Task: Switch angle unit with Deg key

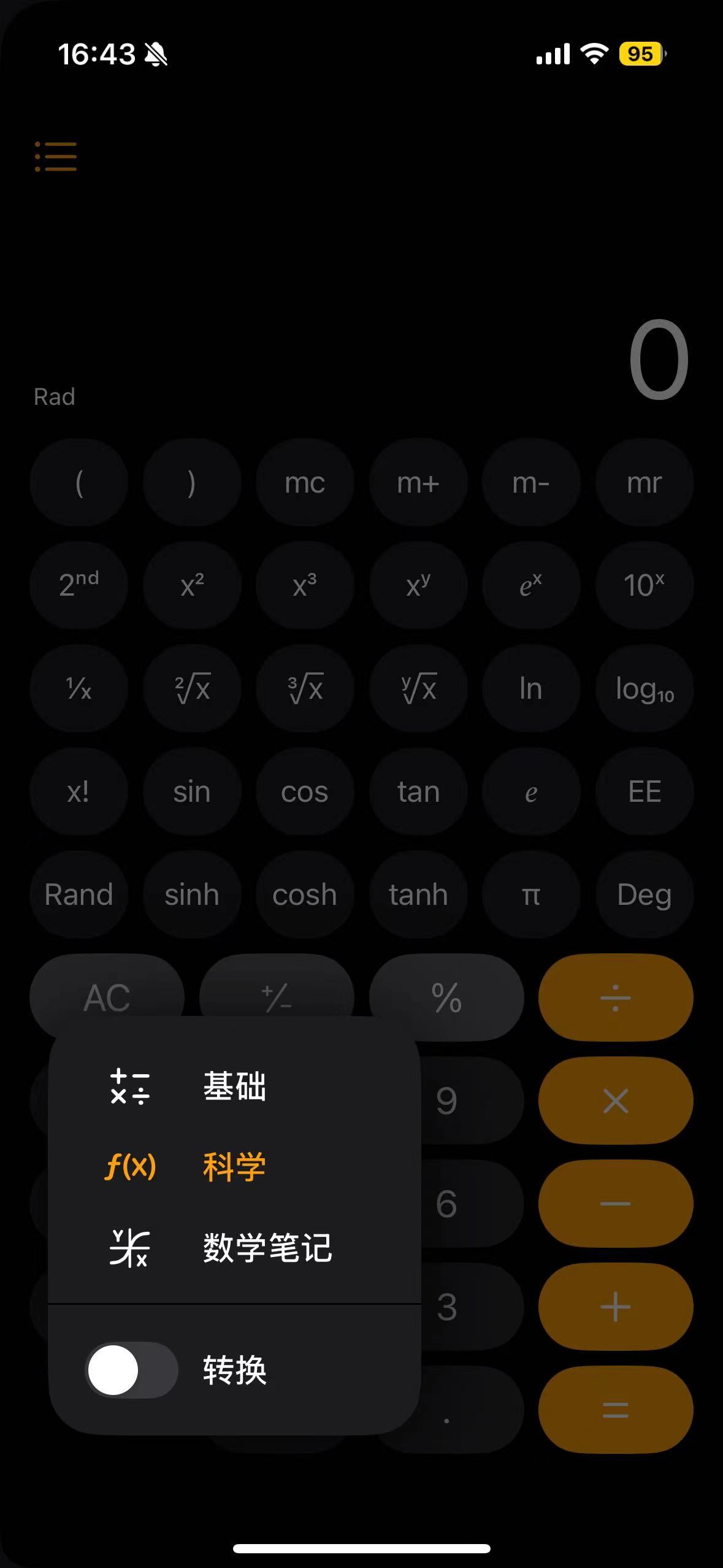Action: point(644,894)
